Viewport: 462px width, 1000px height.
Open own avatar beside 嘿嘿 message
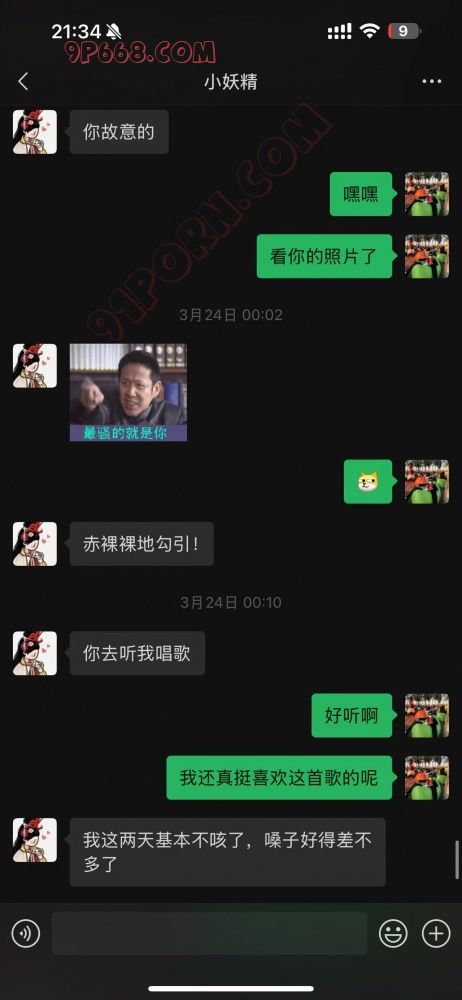pyautogui.click(x=427, y=194)
